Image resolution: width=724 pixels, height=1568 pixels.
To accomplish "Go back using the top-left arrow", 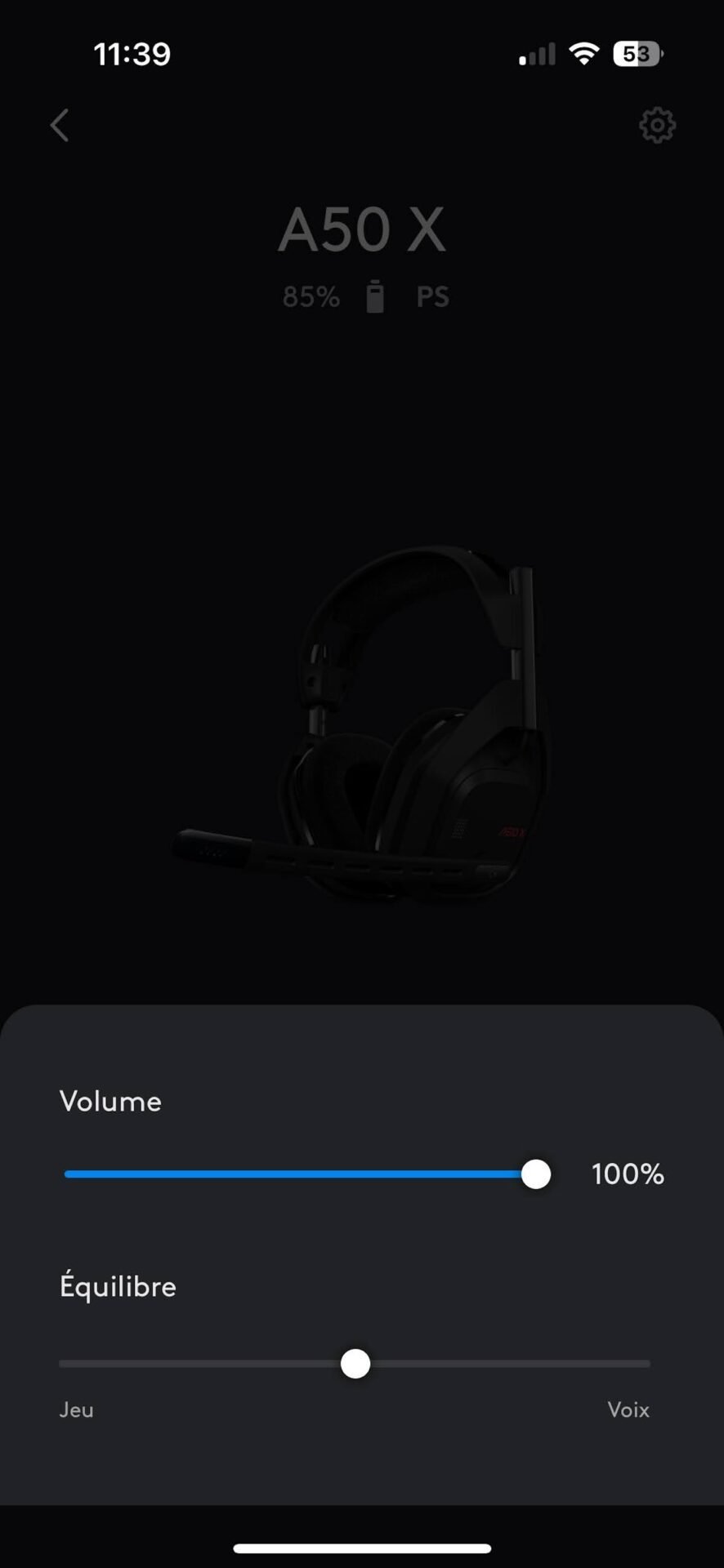I will point(60,126).
